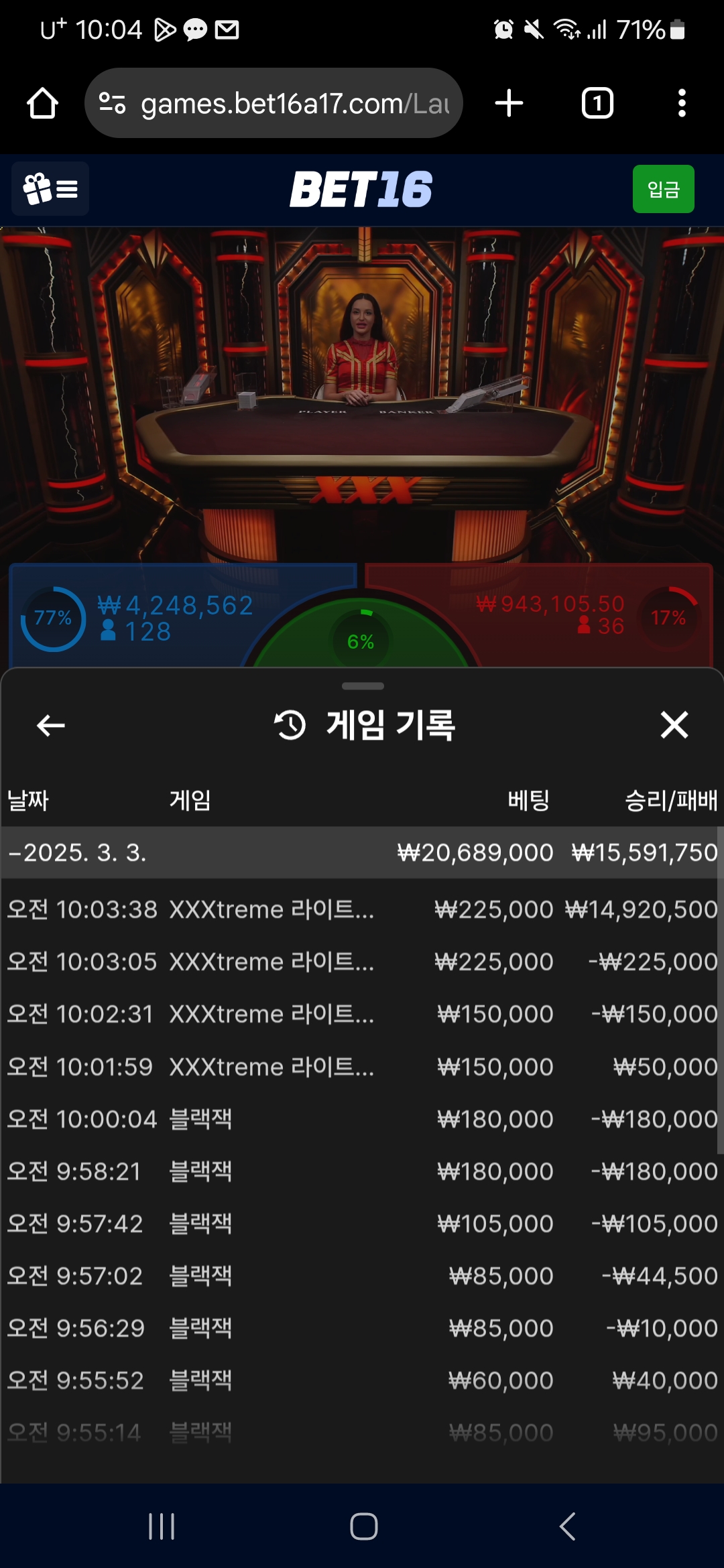Viewport: 724px width, 1568px height.
Task: Close the game history panel
Action: 674,725
